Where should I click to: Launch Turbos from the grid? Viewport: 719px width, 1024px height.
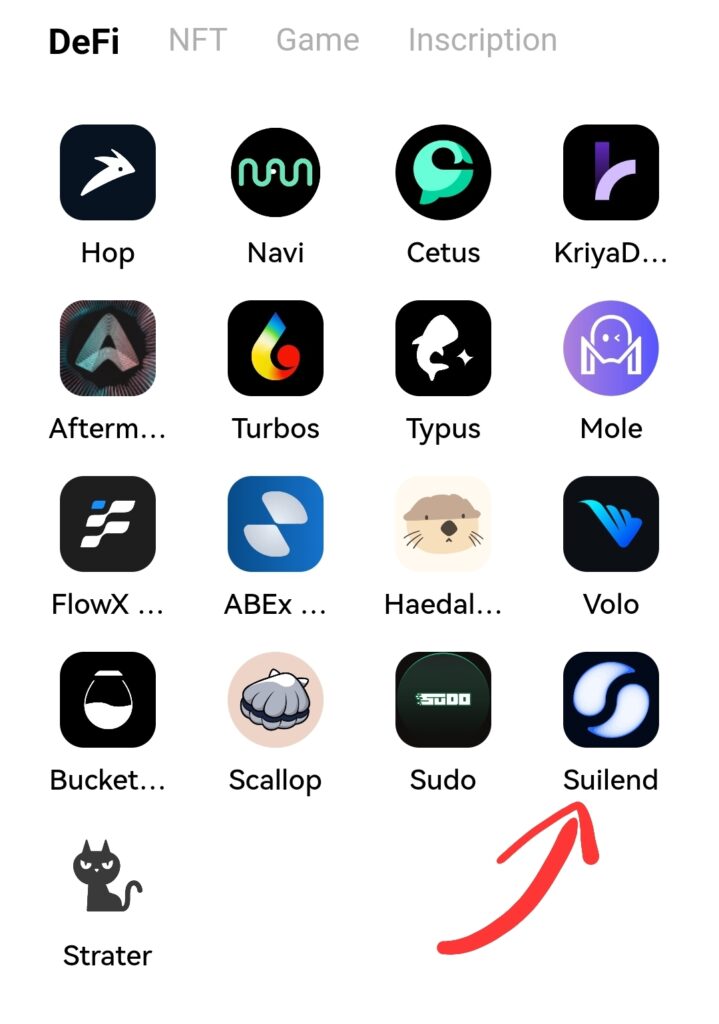(x=275, y=348)
